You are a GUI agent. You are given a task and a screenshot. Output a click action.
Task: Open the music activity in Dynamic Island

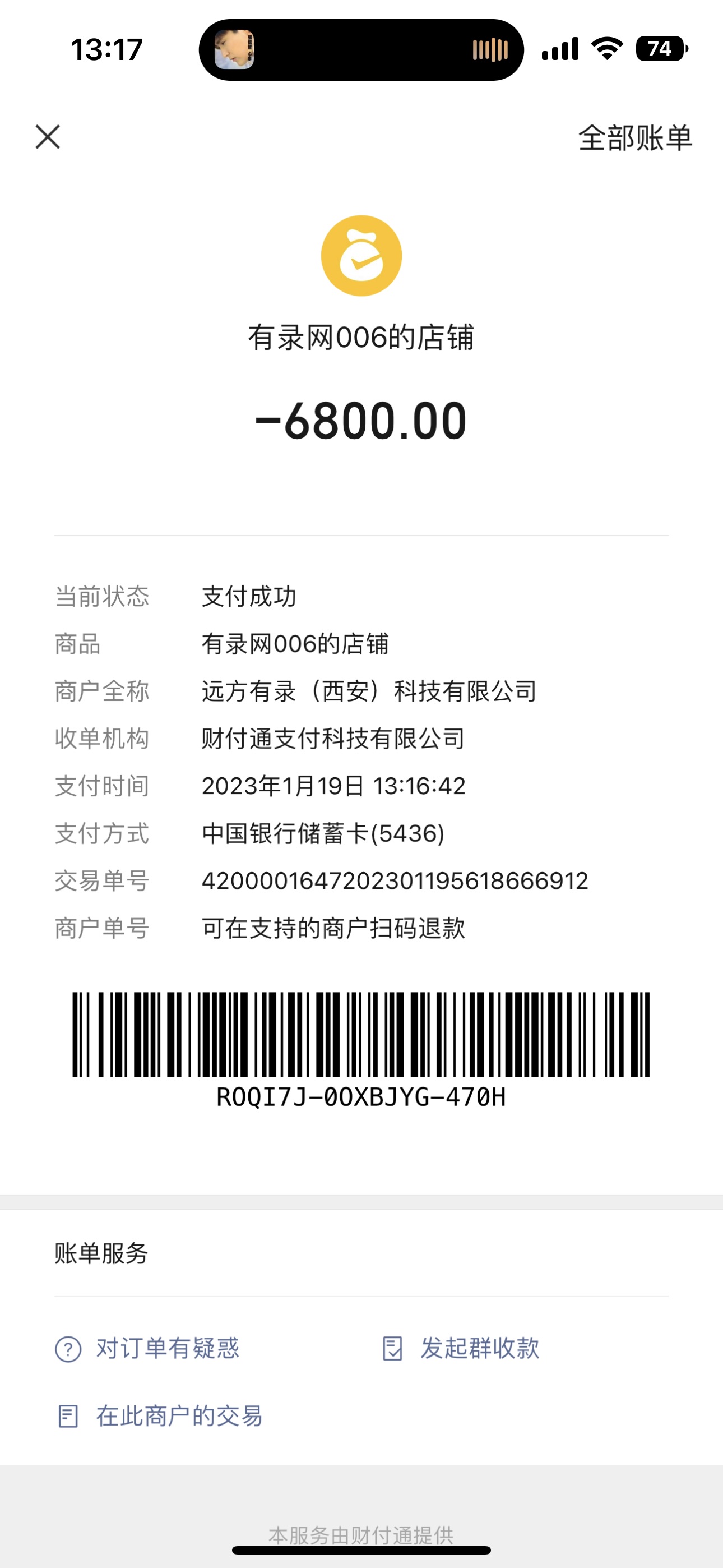point(361,50)
